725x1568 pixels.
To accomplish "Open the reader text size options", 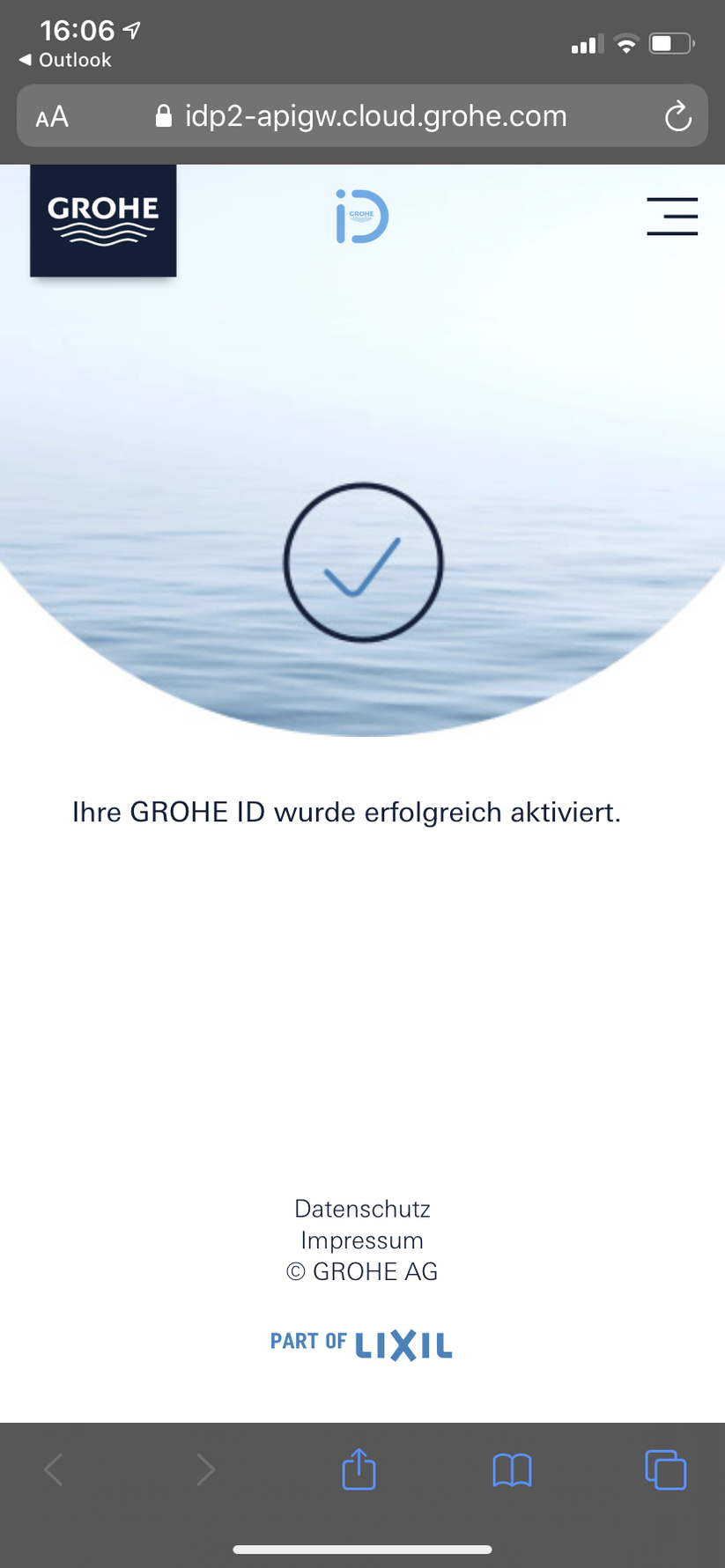I will pyautogui.click(x=52, y=116).
